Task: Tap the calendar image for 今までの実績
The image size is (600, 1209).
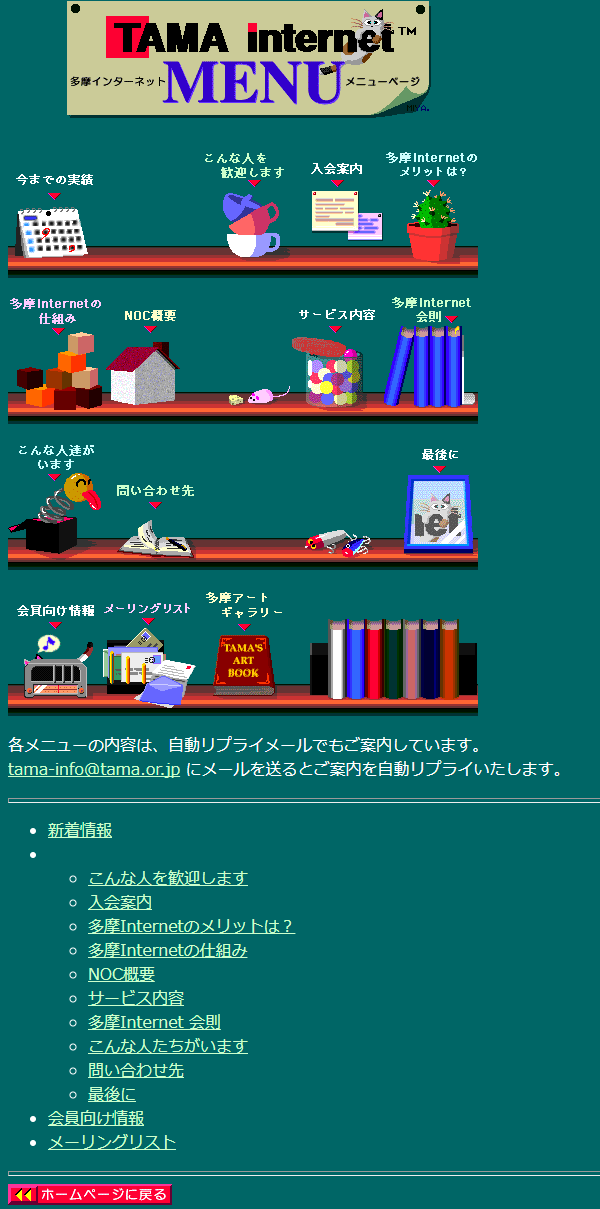Action: coord(50,232)
